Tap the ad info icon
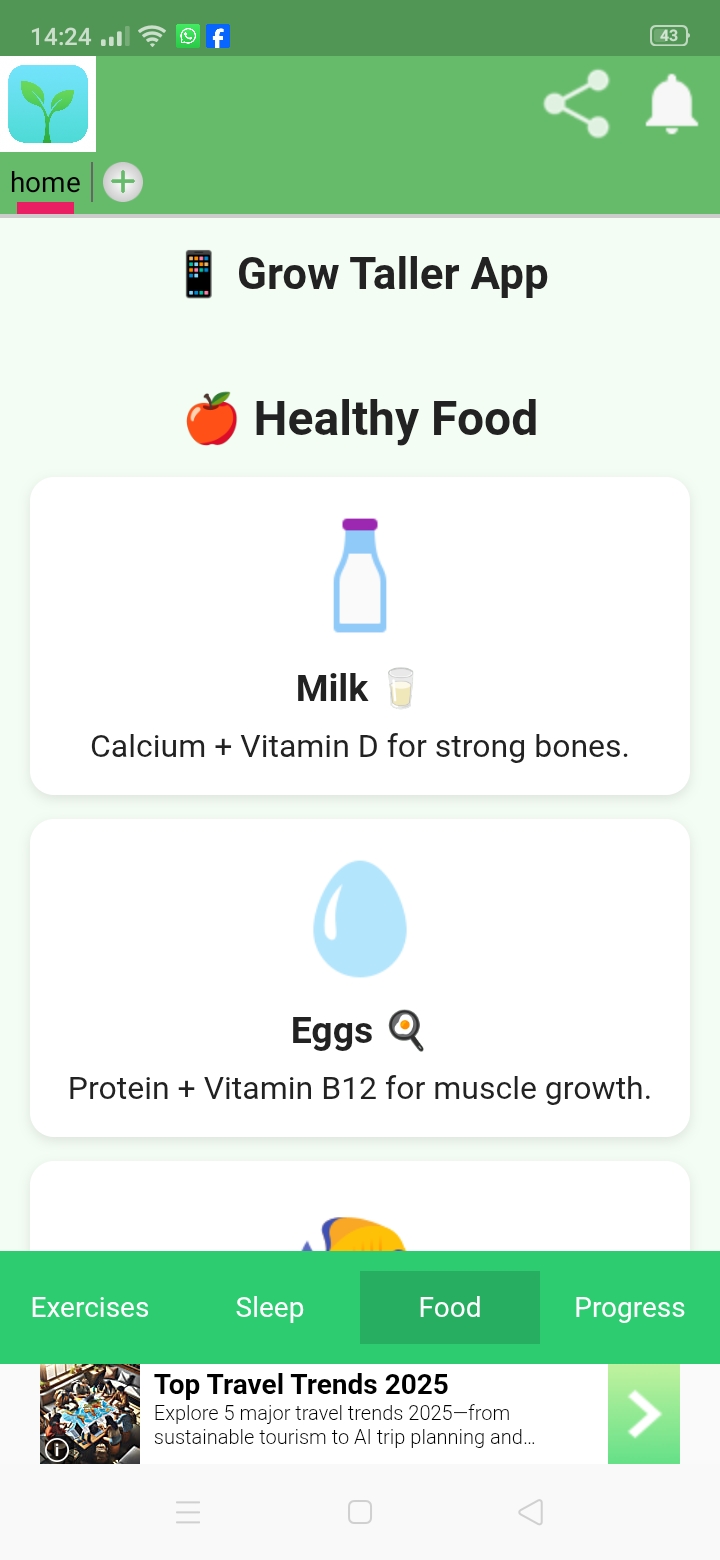The height and width of the screenshot is (1560, 720). click(x=57, y=1449)
